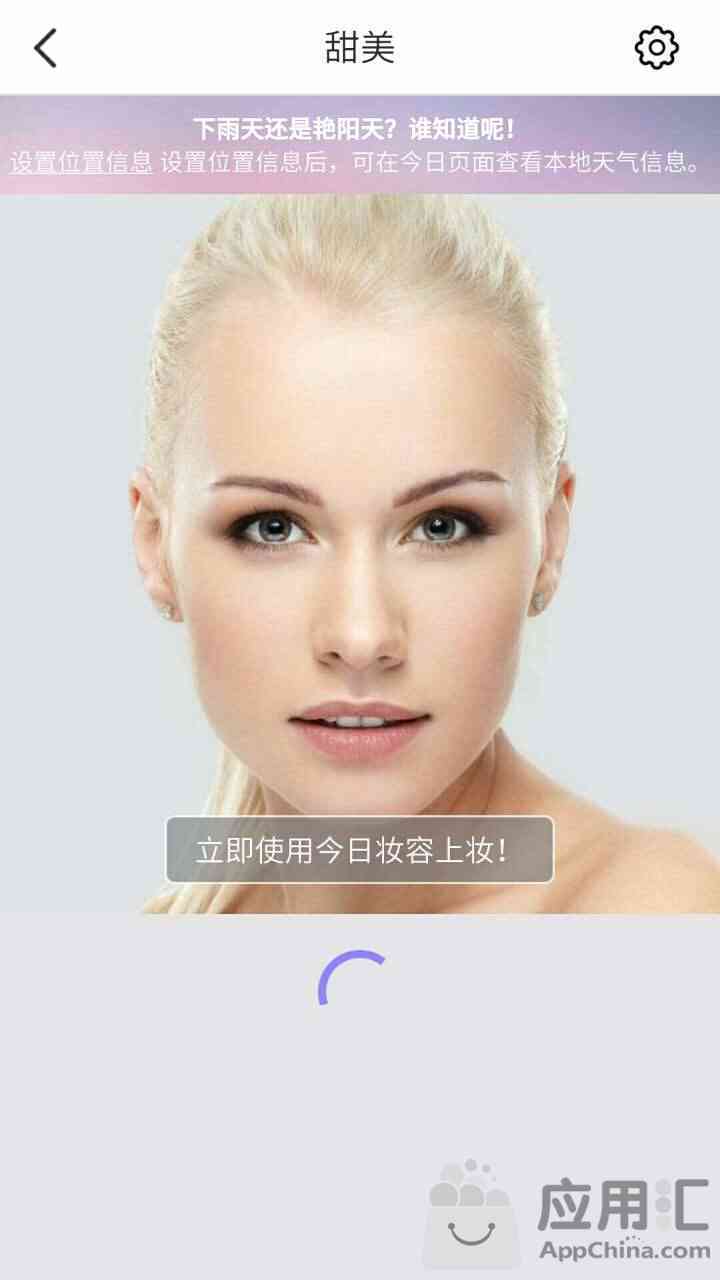The image size is (720, 1280).
Task: Apply today's makeup with 立即使用今日妆容上妆 button
Action: 359,850
